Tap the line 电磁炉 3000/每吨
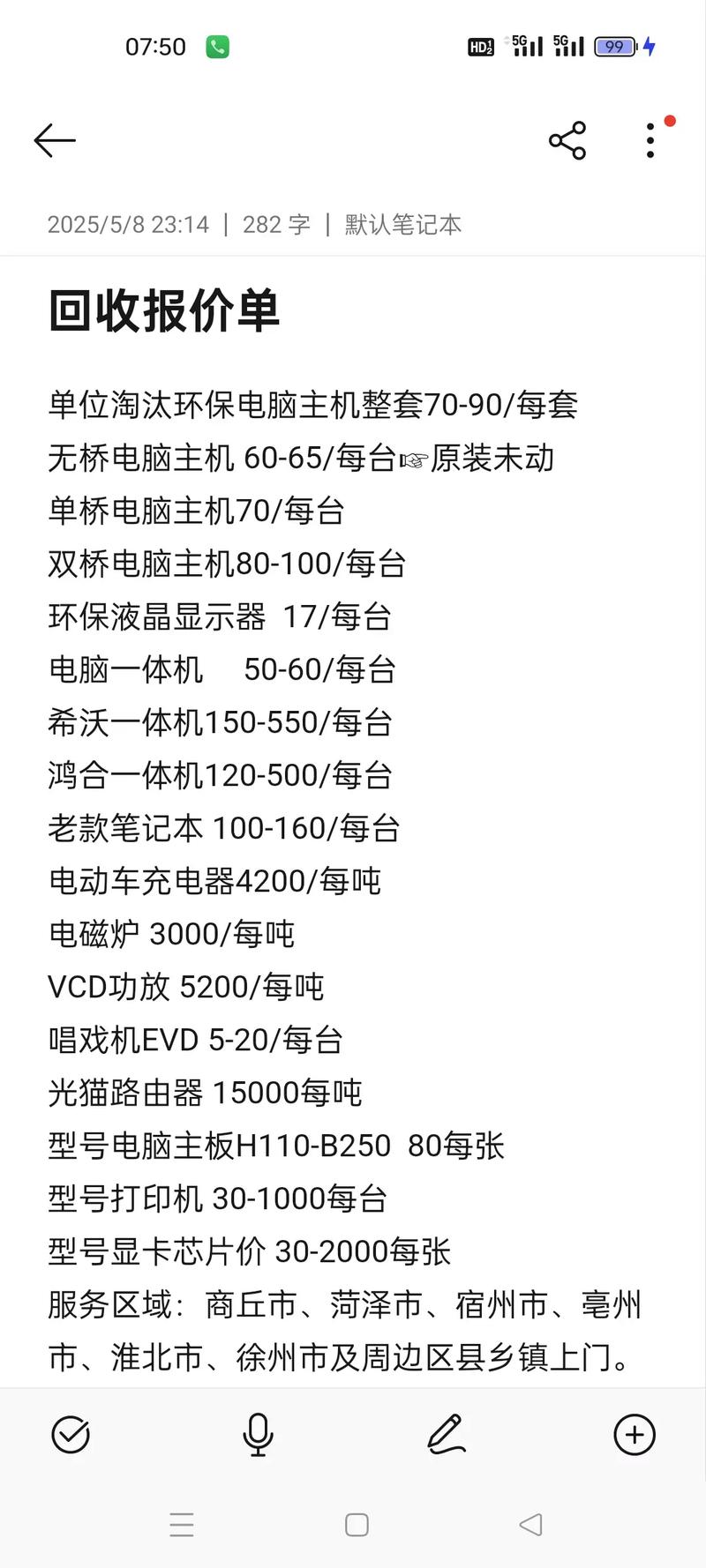Screen dimensions: 706x1568 [x=173, y=934]
